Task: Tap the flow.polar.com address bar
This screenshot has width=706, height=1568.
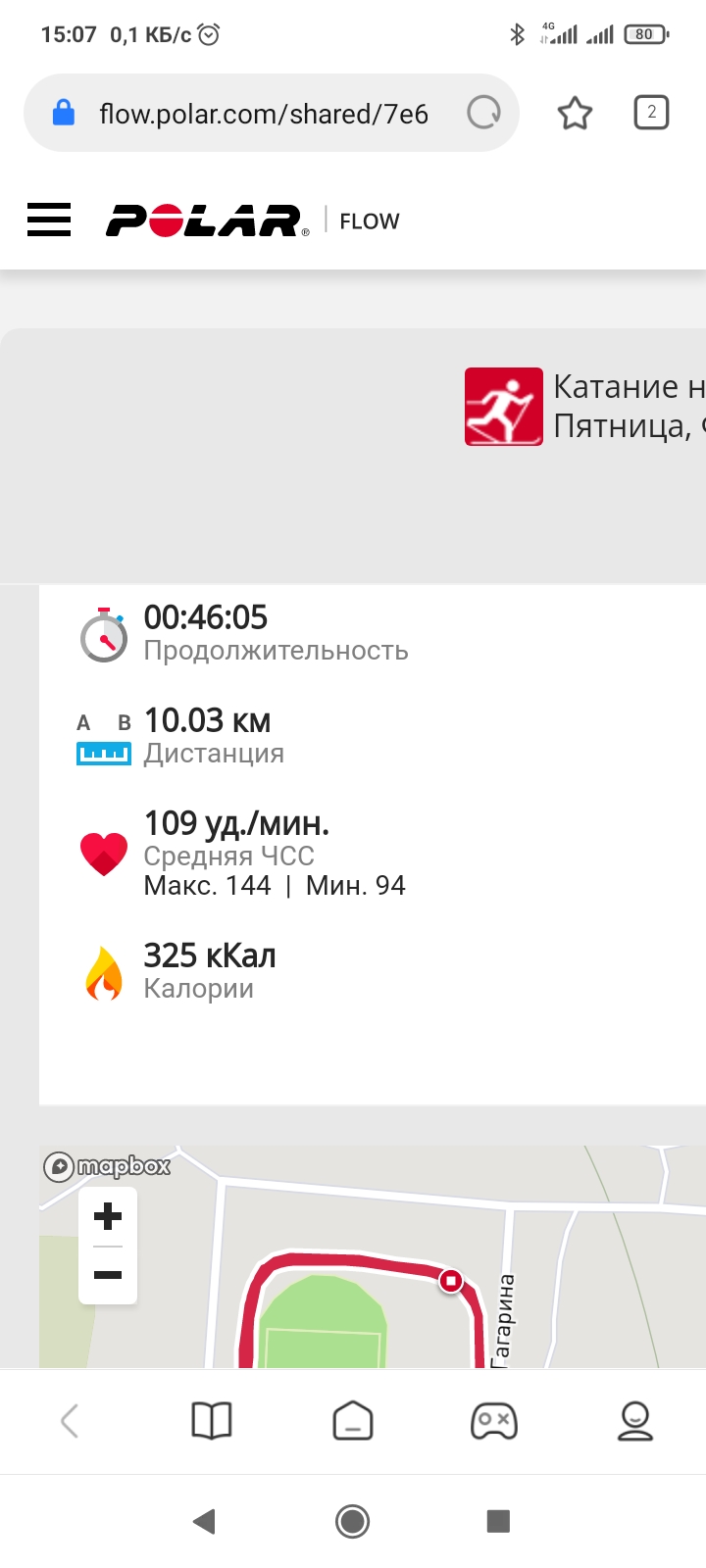Action: click(263, 114)
